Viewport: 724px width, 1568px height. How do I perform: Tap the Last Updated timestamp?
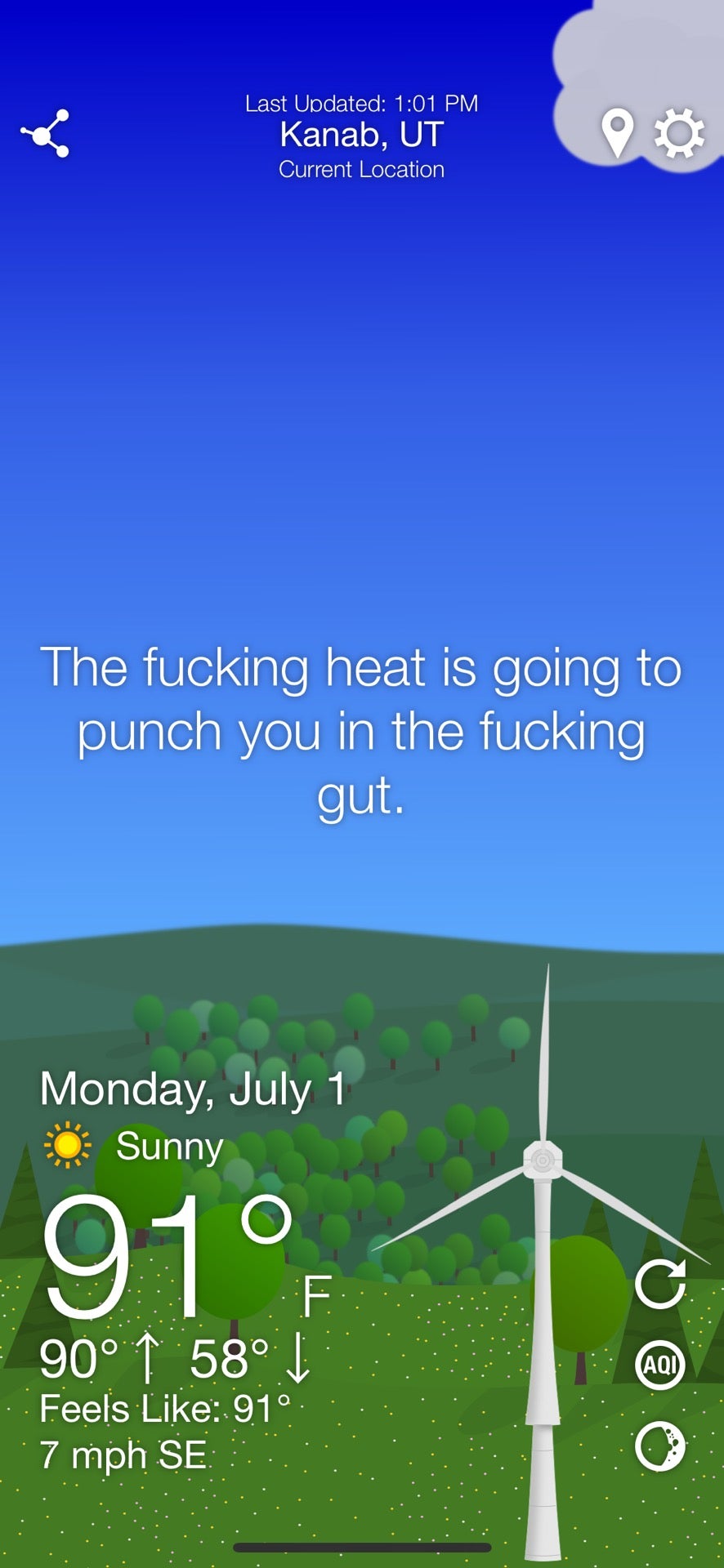point(361,103)
